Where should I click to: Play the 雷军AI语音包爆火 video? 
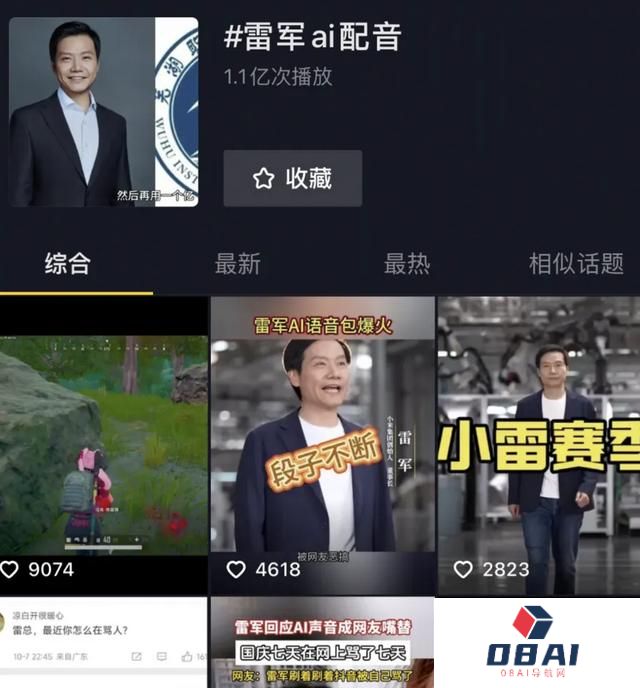pyautogui.click(x=322, y=445)
